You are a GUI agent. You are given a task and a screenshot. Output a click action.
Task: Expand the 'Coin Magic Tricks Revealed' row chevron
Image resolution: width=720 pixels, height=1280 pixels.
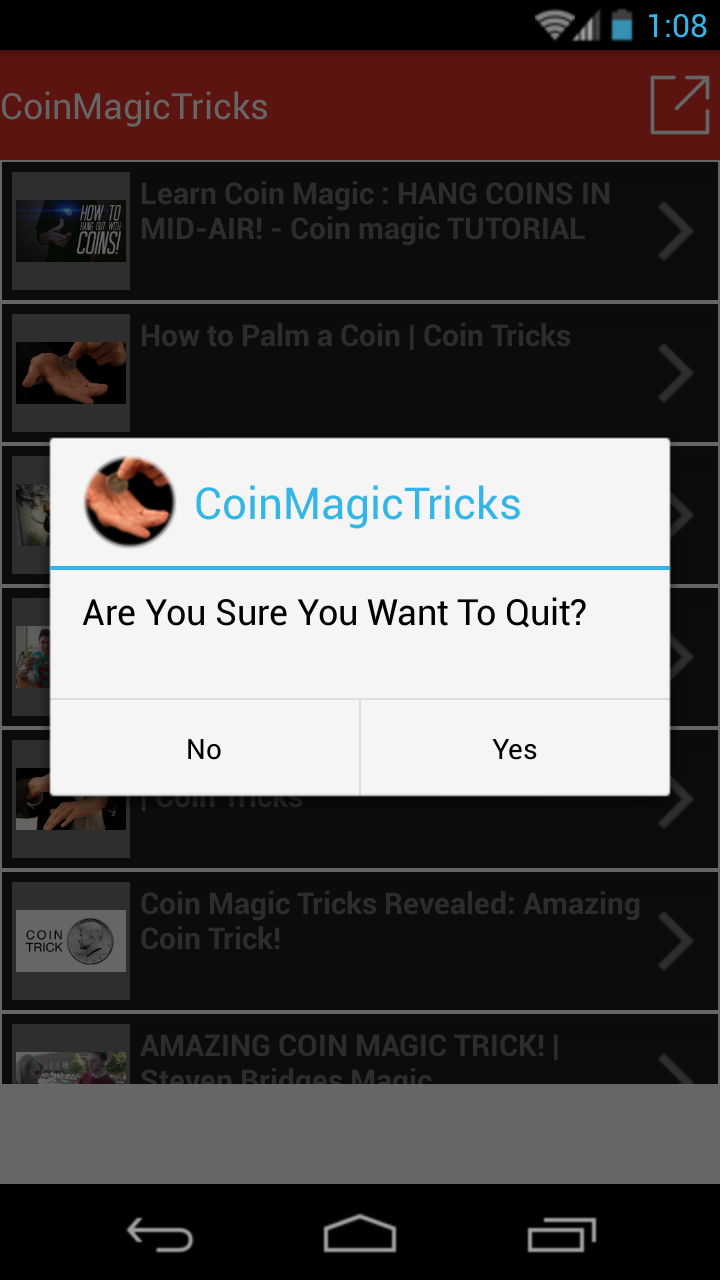675,940
